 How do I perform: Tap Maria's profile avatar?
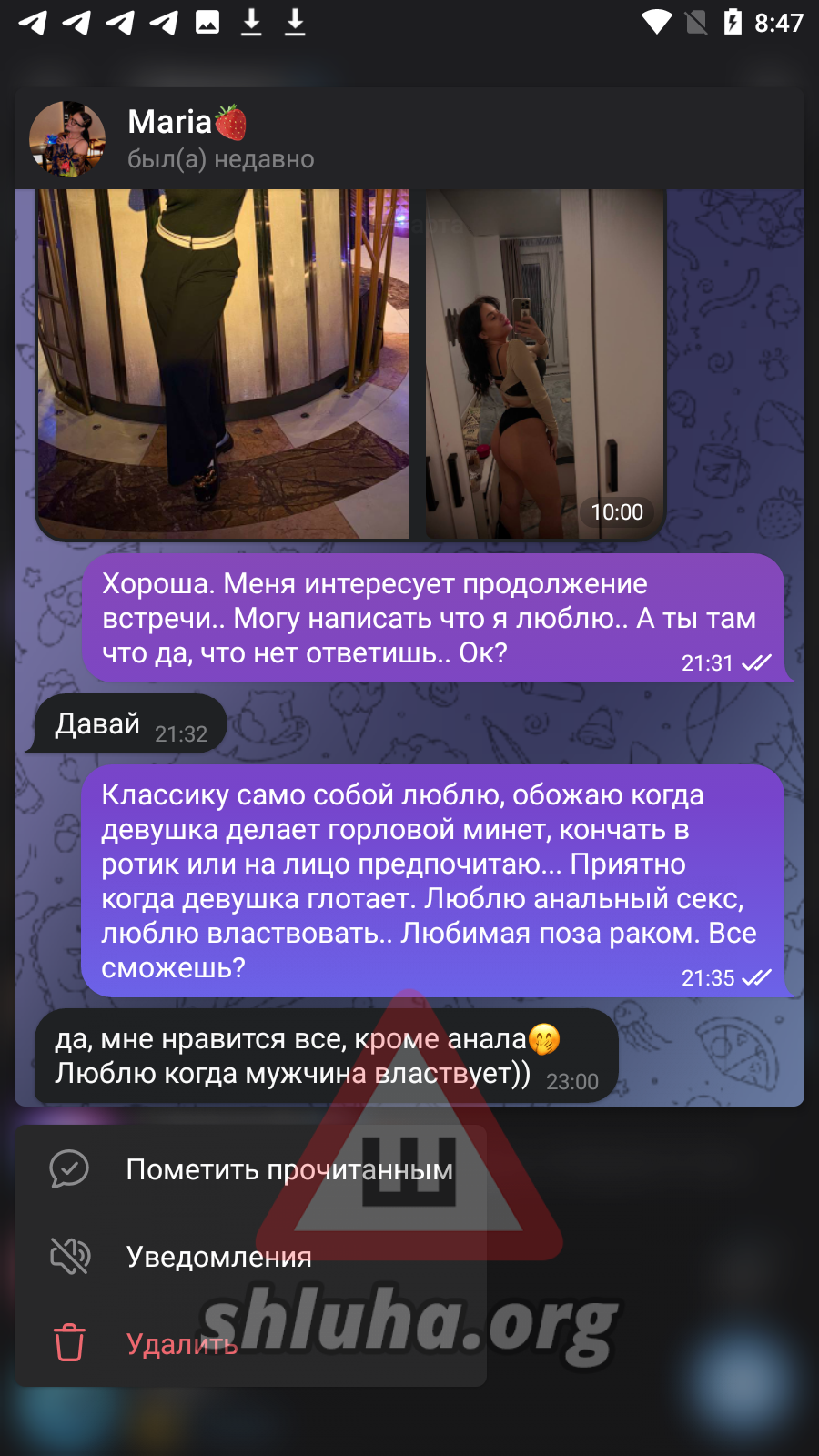[x=67, y=138]
